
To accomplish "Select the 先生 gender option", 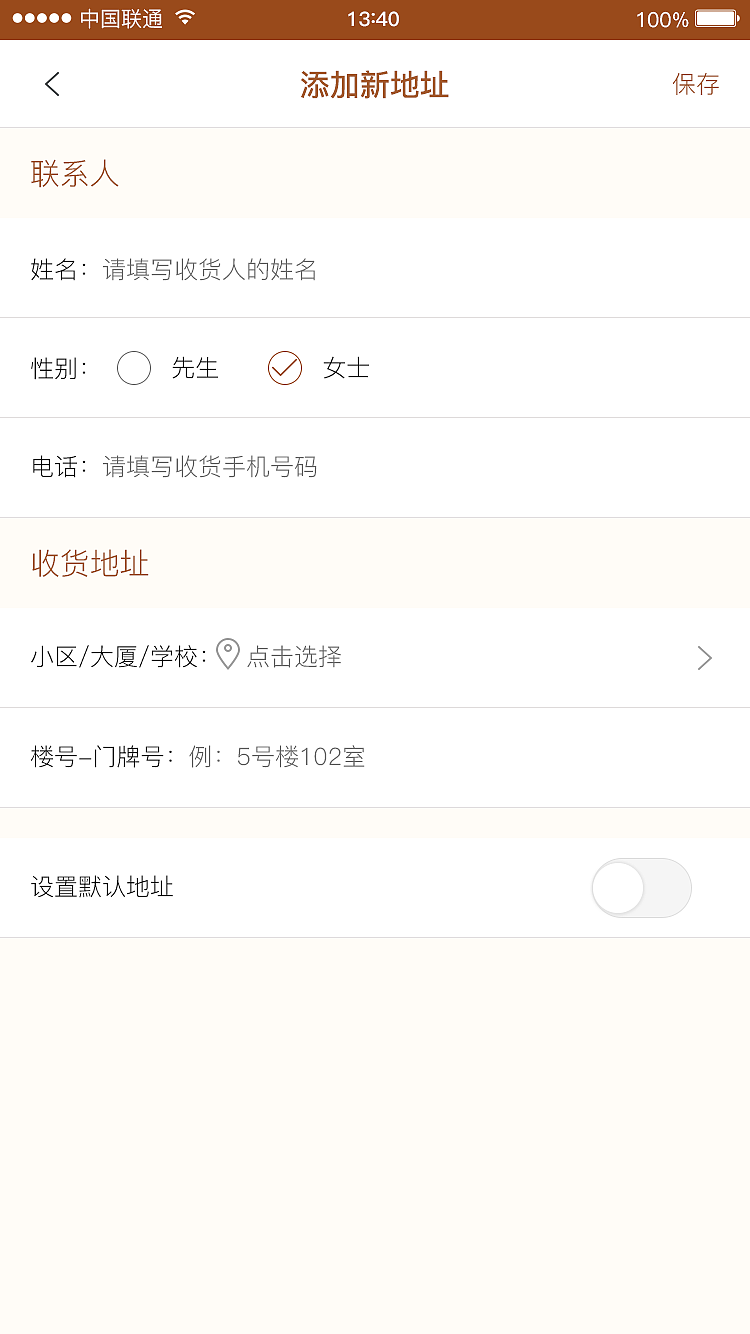I will [x=134, y=368].
